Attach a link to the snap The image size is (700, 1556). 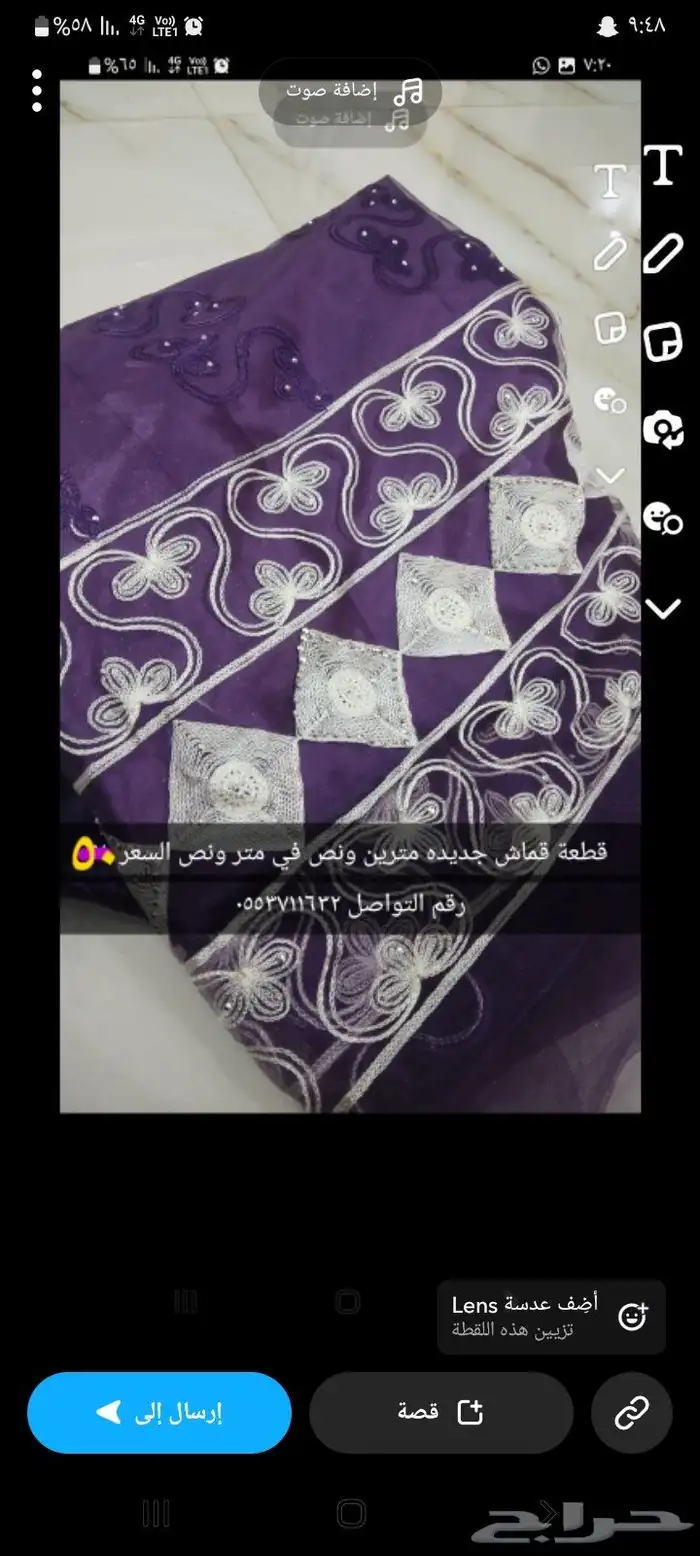click(x=632, y=1412)
